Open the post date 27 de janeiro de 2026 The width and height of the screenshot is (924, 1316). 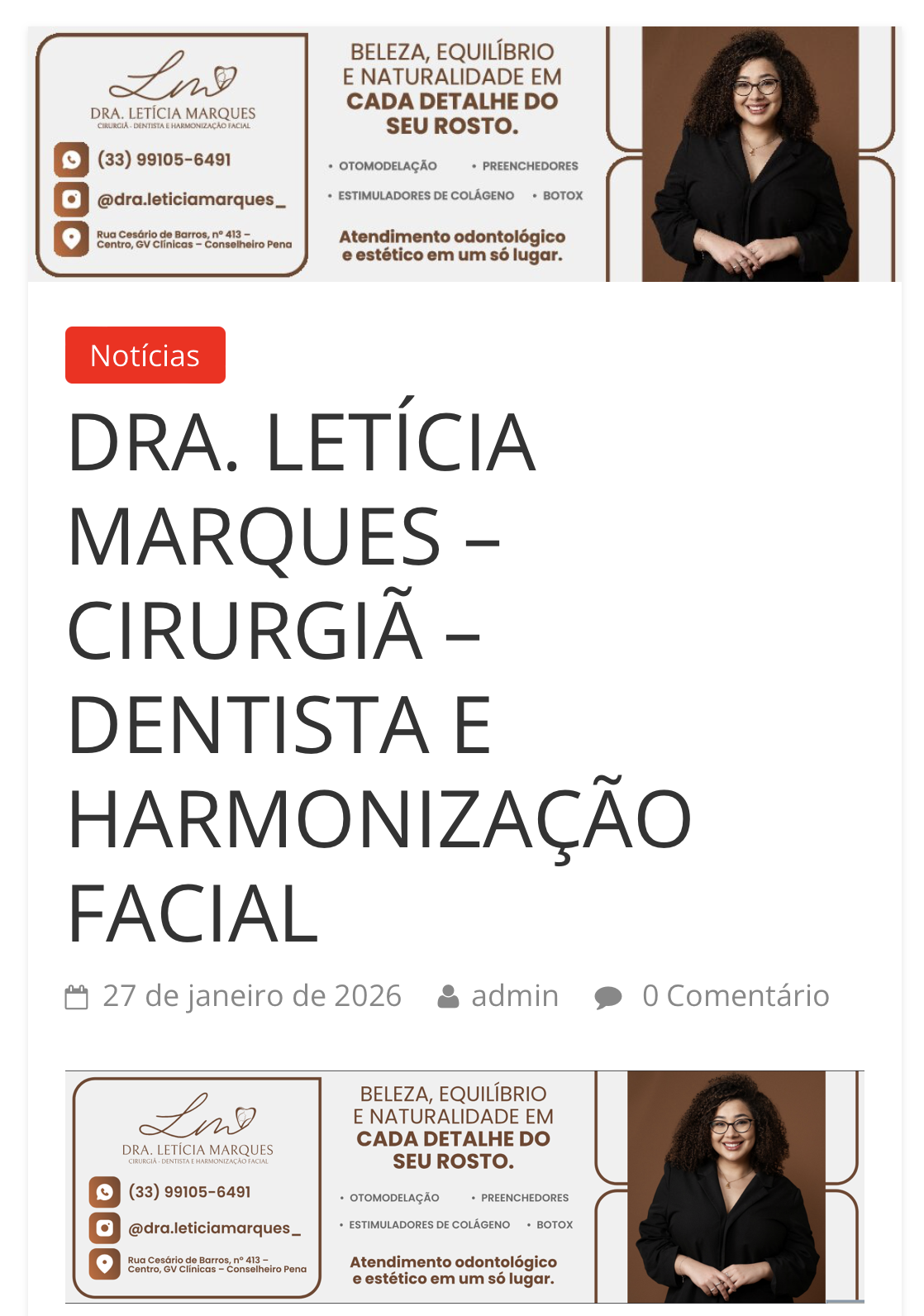click(251, 996)
